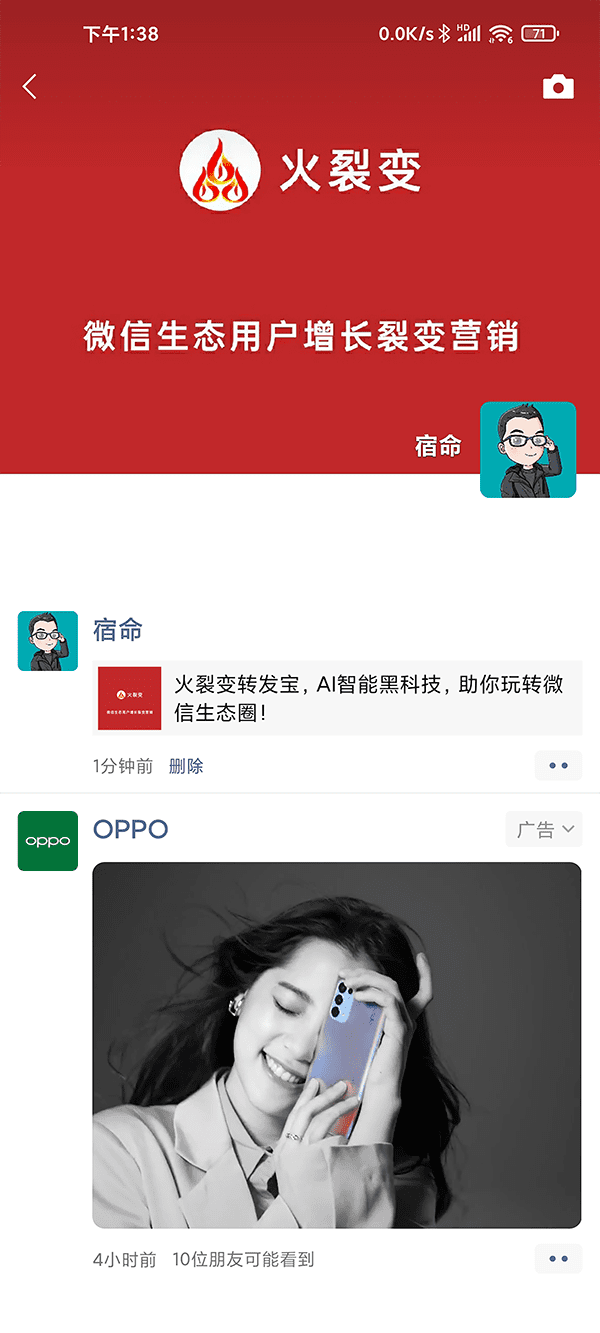Expand the 广告 dropdown on OPPO's ad
The width and height of the screenshot is (600, 1333).
click(544, 829)
